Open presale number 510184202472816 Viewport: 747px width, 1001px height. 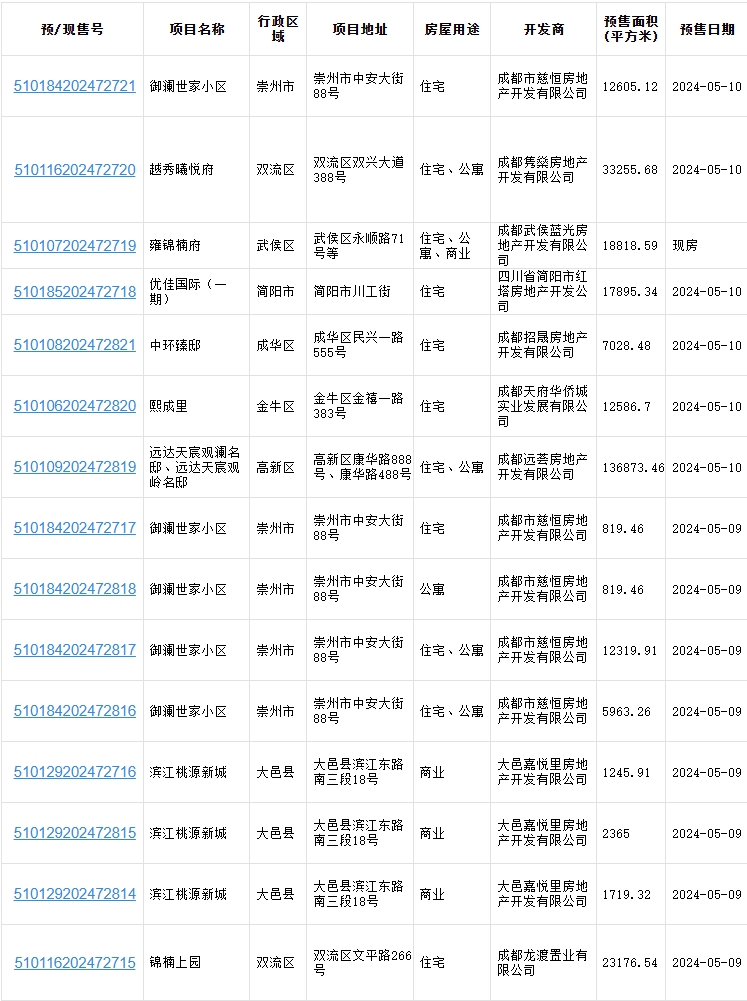(x=74, y=711)
